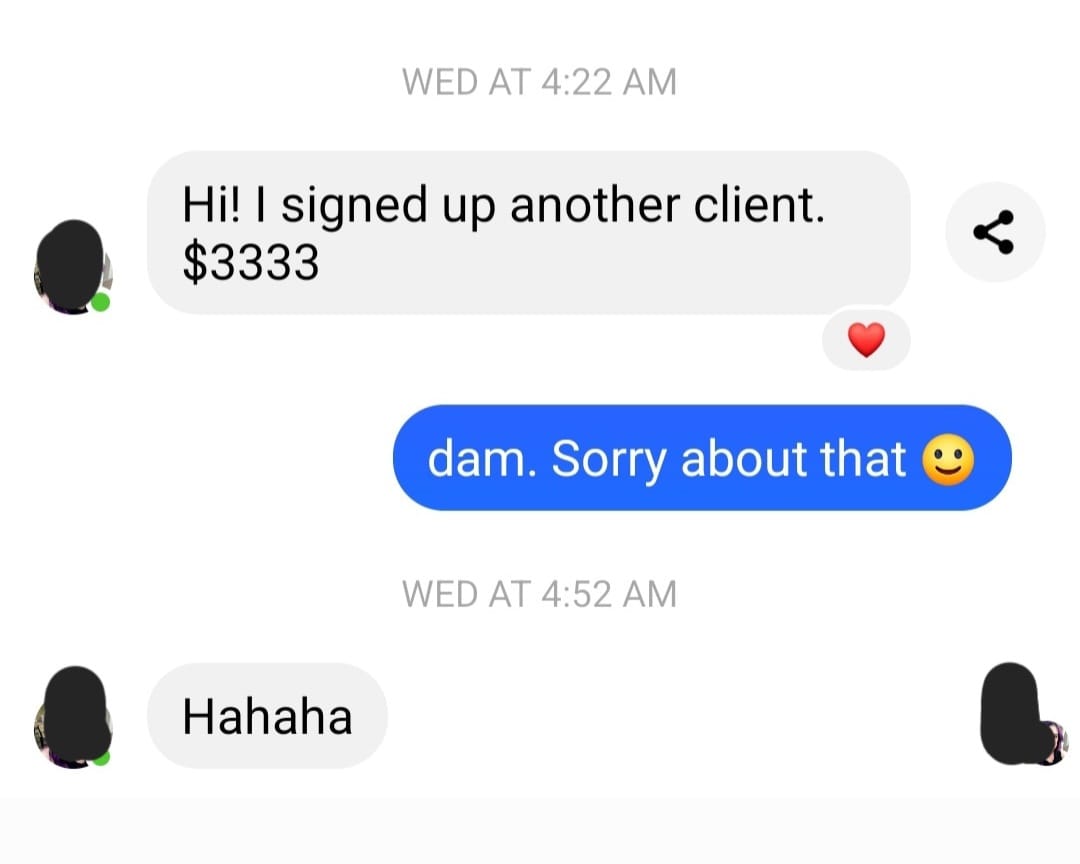Screen dimensions: 1080x864
Task: Tap the sender's avatar beside "Hahaha"
Action: click(72, 717)
